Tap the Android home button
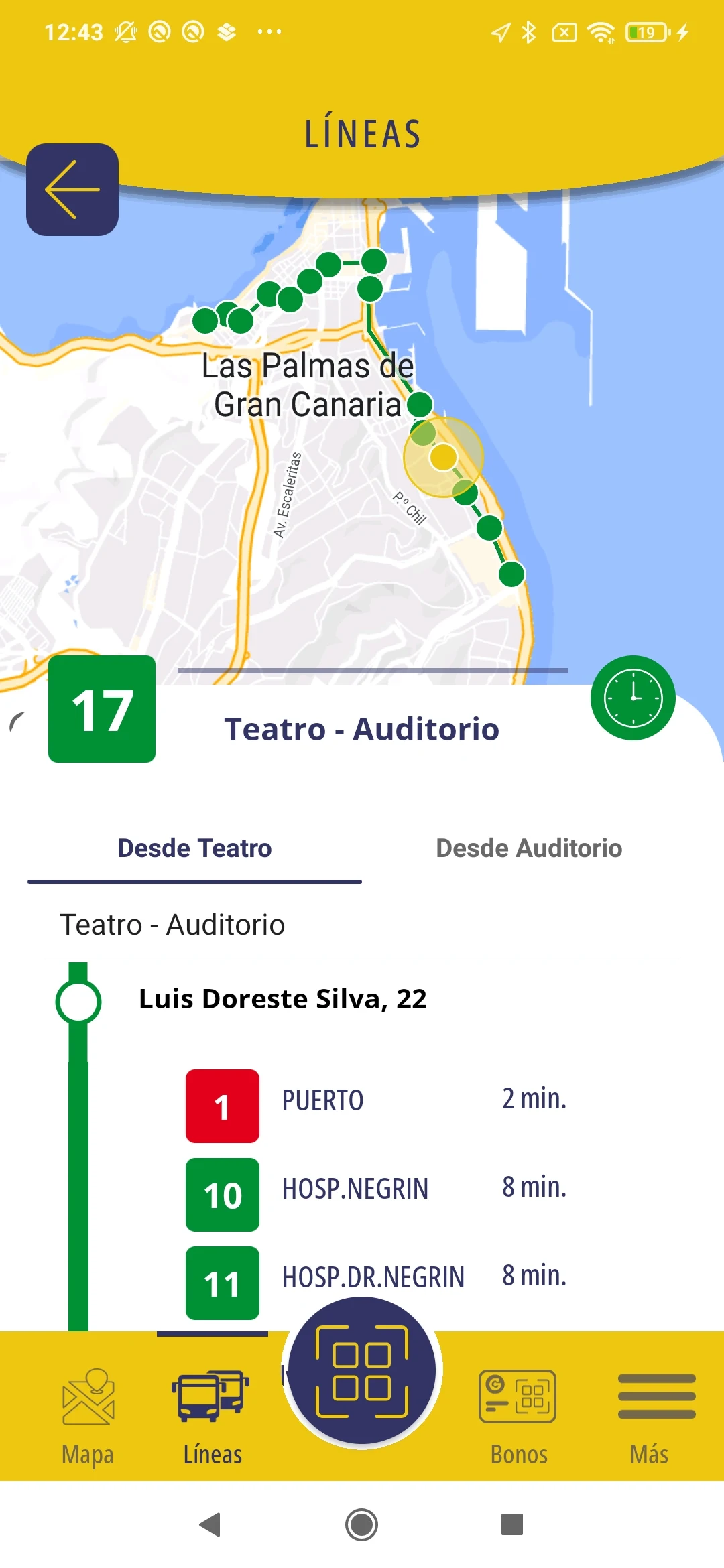This screenshot has height=1568, width=724. click(x=362, y=1524)
